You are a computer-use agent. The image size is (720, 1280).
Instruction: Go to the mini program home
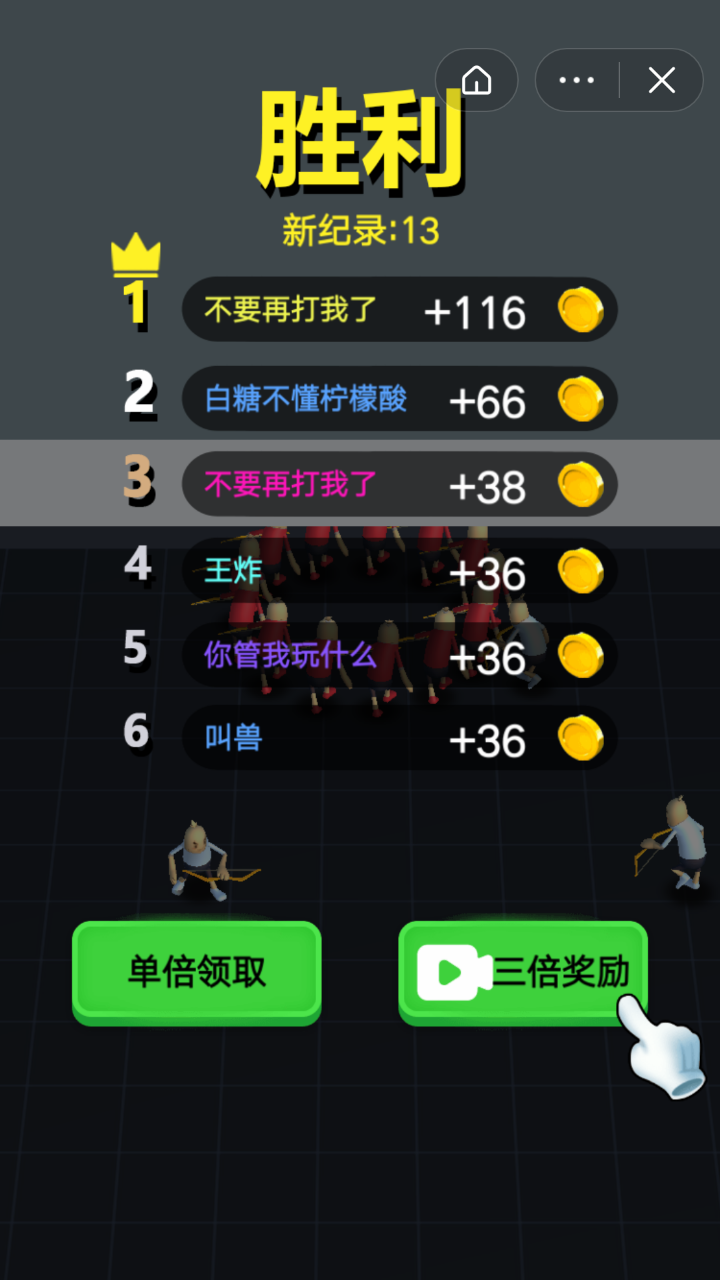477,80
